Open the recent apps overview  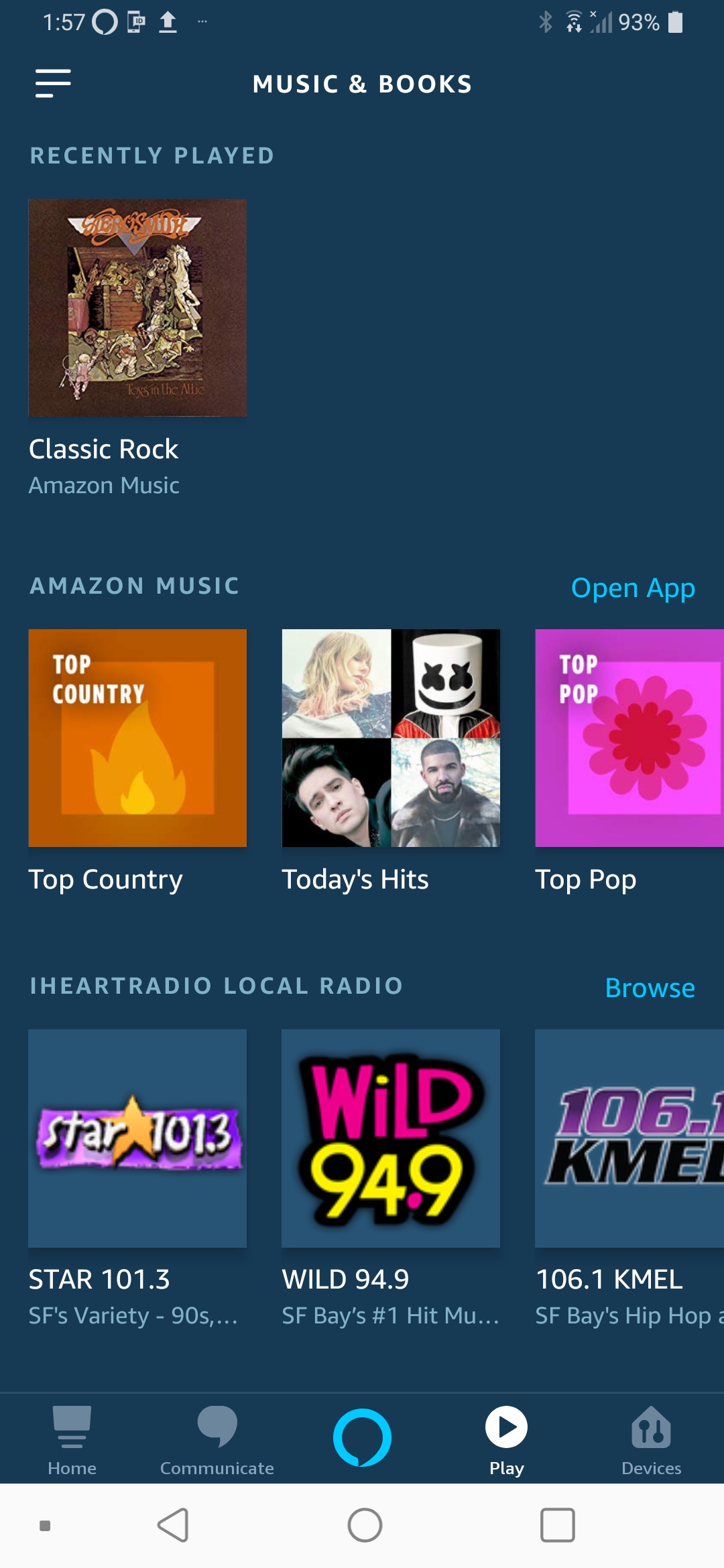click(x=558, y=1525)
